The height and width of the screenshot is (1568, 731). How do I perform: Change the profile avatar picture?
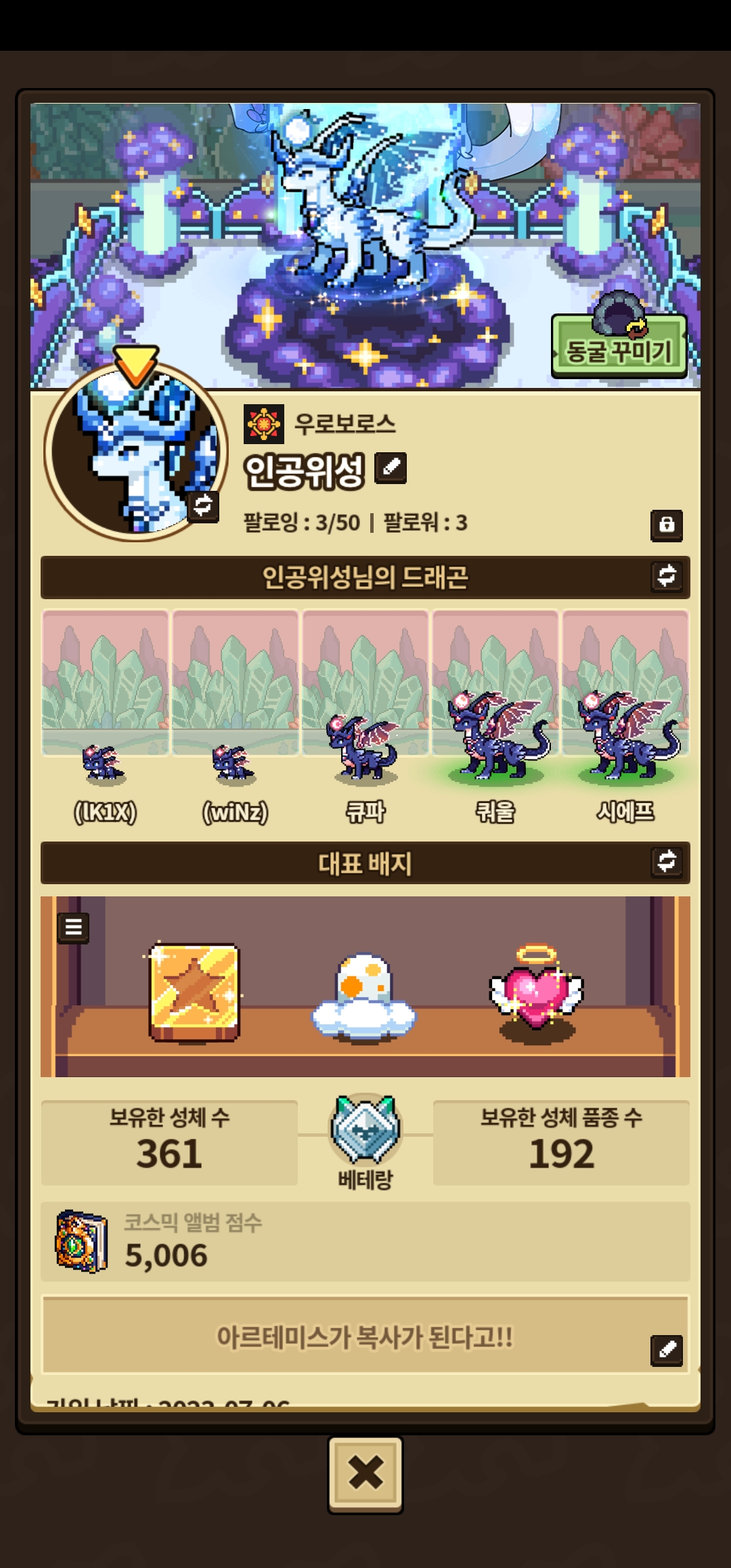(203, 506)
